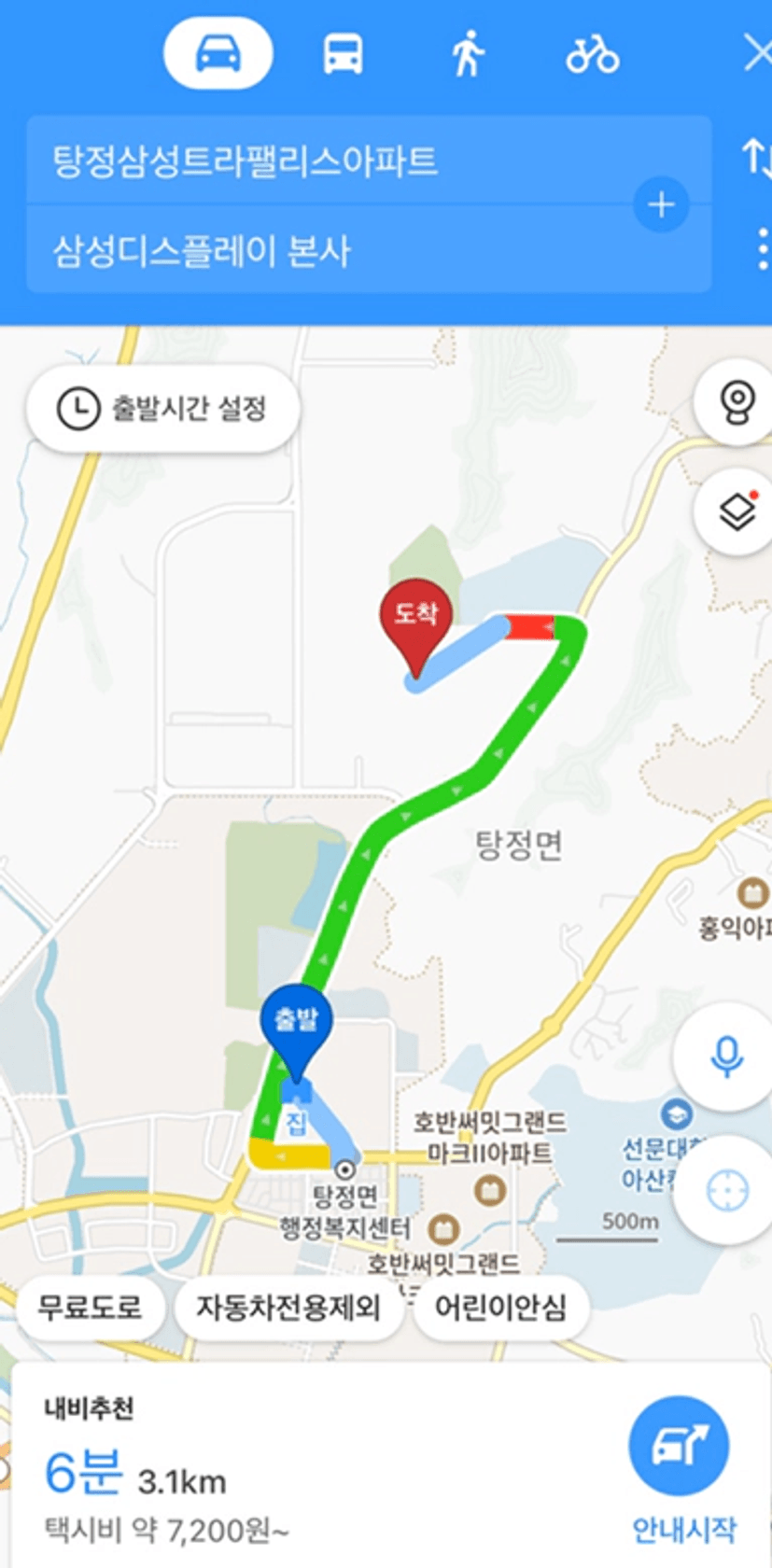The width and height of the screenshot is (772, 1568).
Task: Select the car driving mode tab
Action: pyautogui.click(x=218, y=53)
